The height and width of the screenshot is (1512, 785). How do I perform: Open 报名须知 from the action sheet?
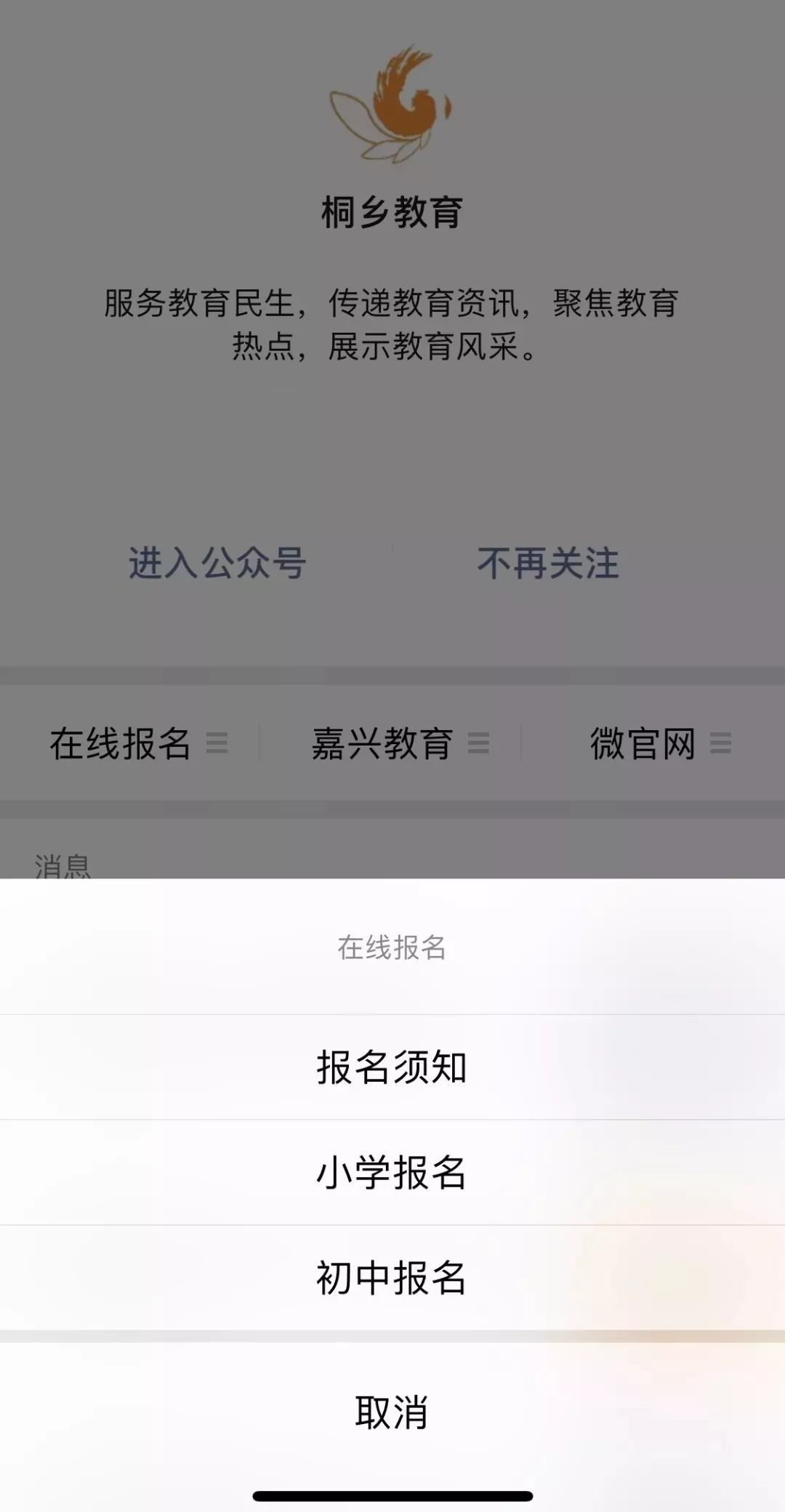(392, 1067)
